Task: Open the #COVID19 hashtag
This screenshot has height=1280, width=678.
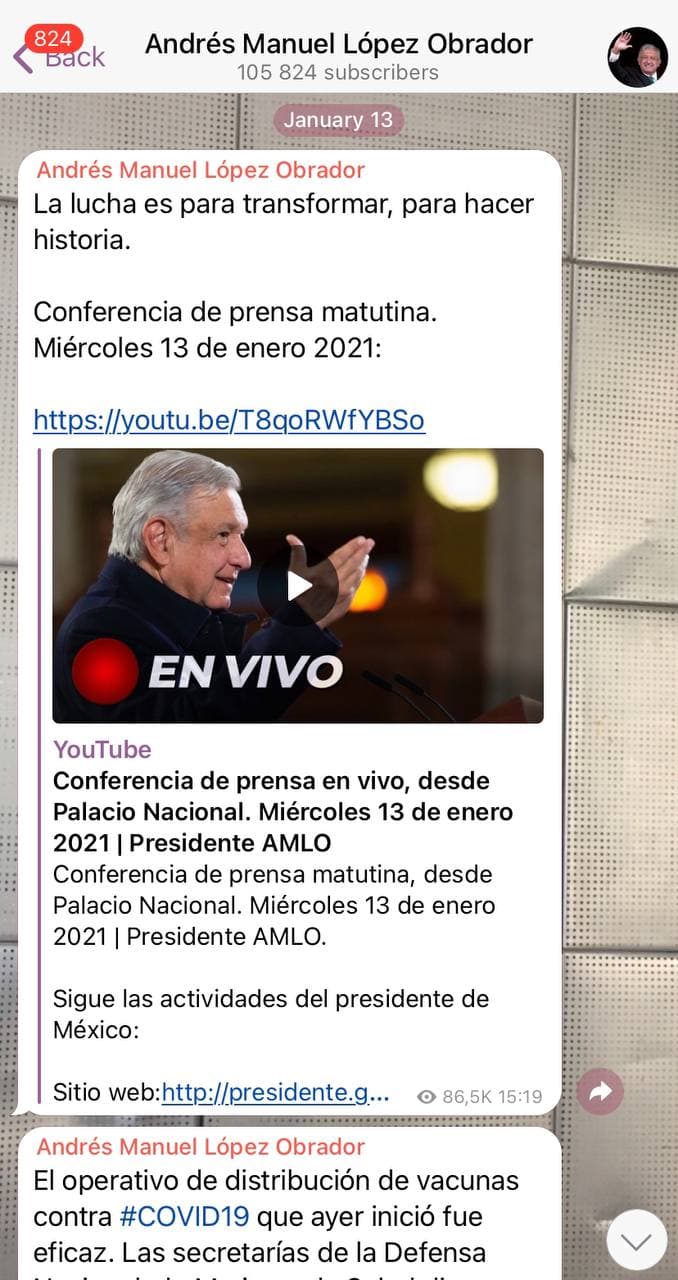Action: (x=183, y=1217)
